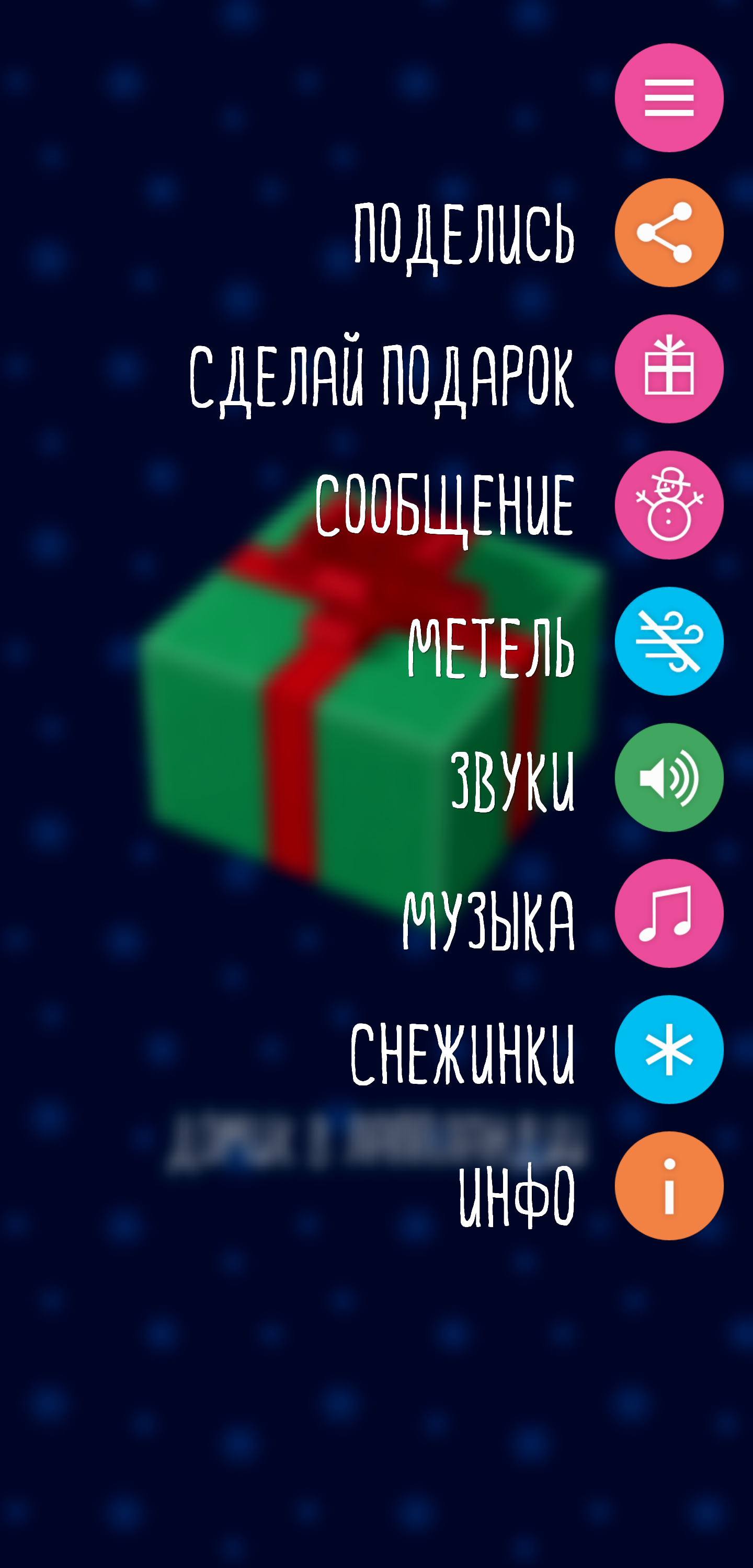753x1568 pixels.
Task: Open the info button (Инфо)
Action: click(x=668, y=1186)
